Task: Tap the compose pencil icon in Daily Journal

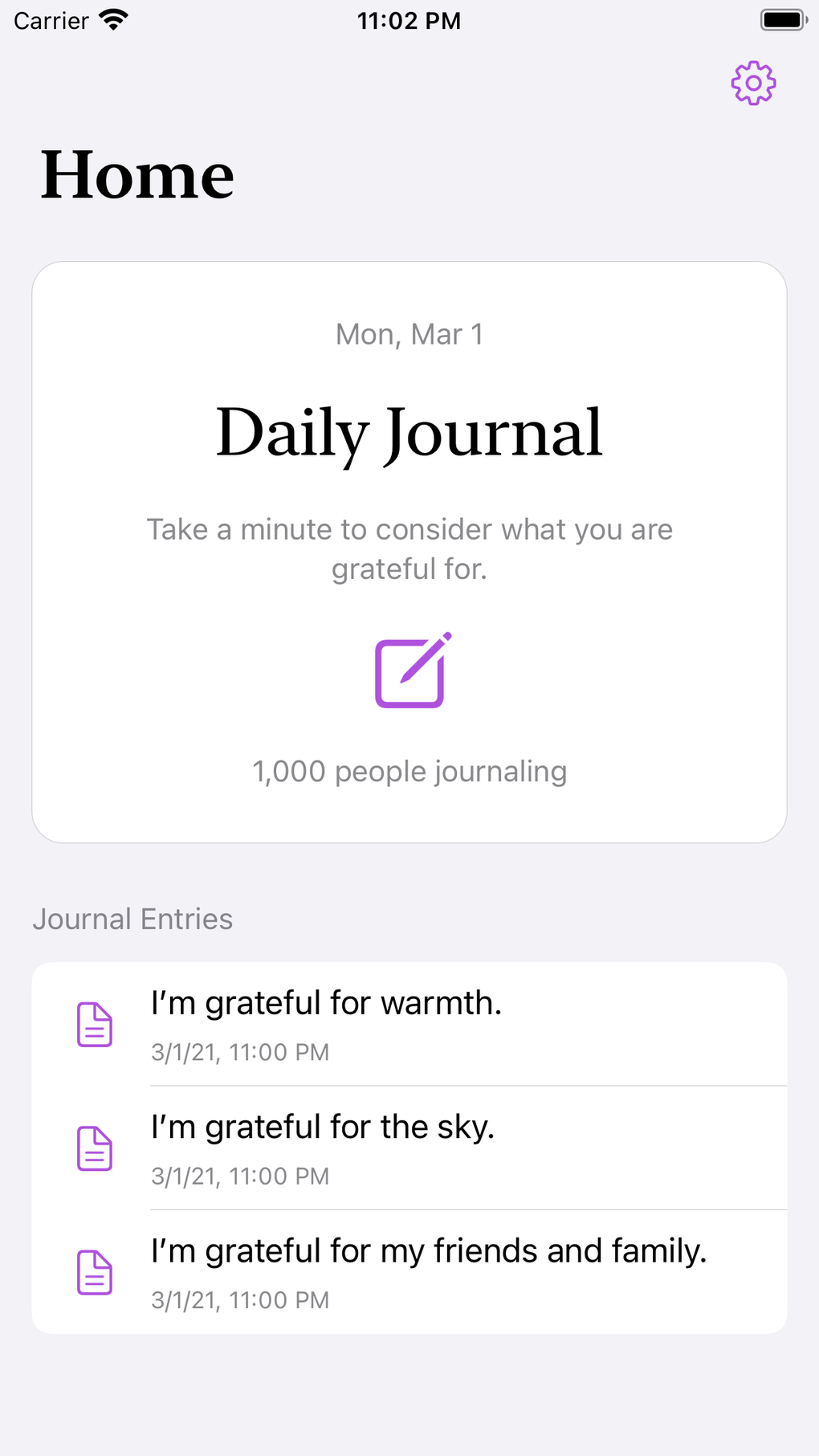Action: (413, 670)
